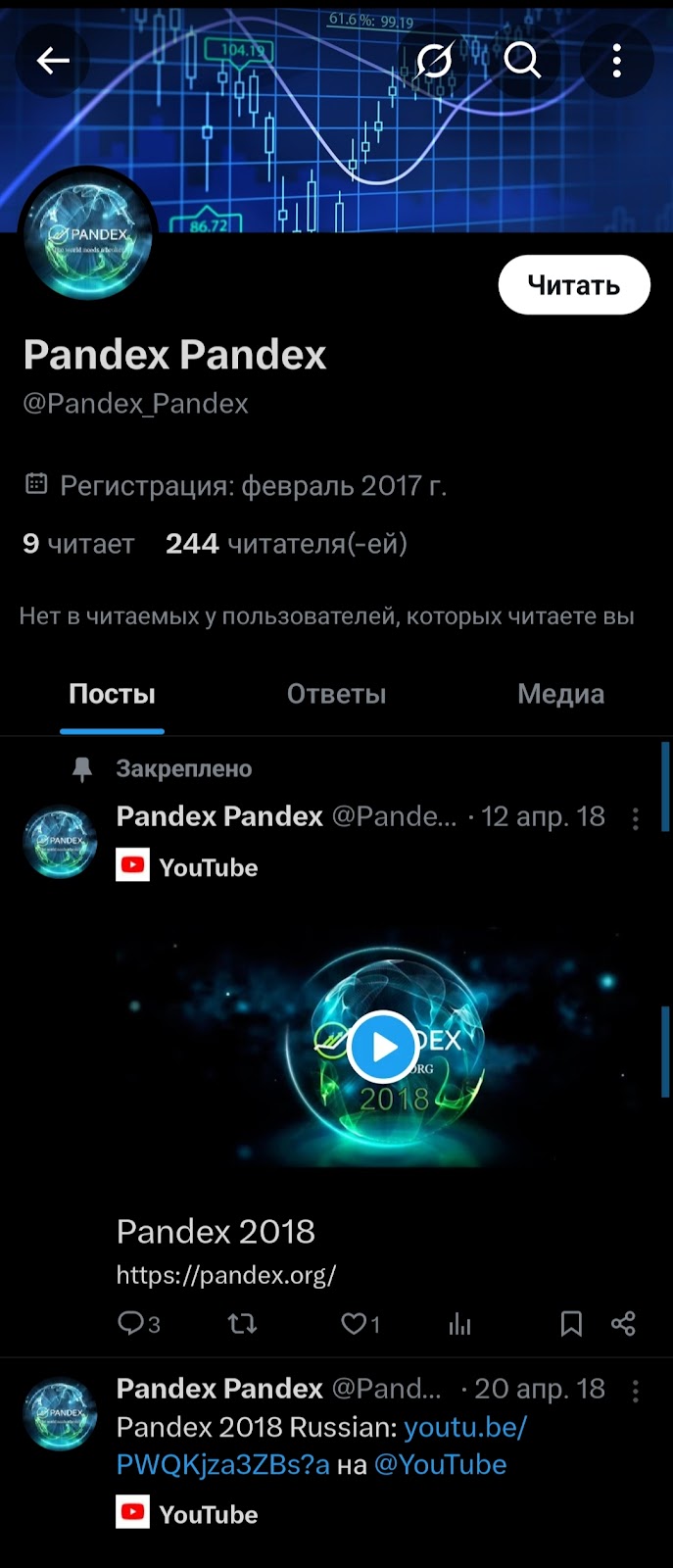Follow Pandex Pandex with Читать button
The height and width of the screenshot is (1568, 673).
(573, 285)
